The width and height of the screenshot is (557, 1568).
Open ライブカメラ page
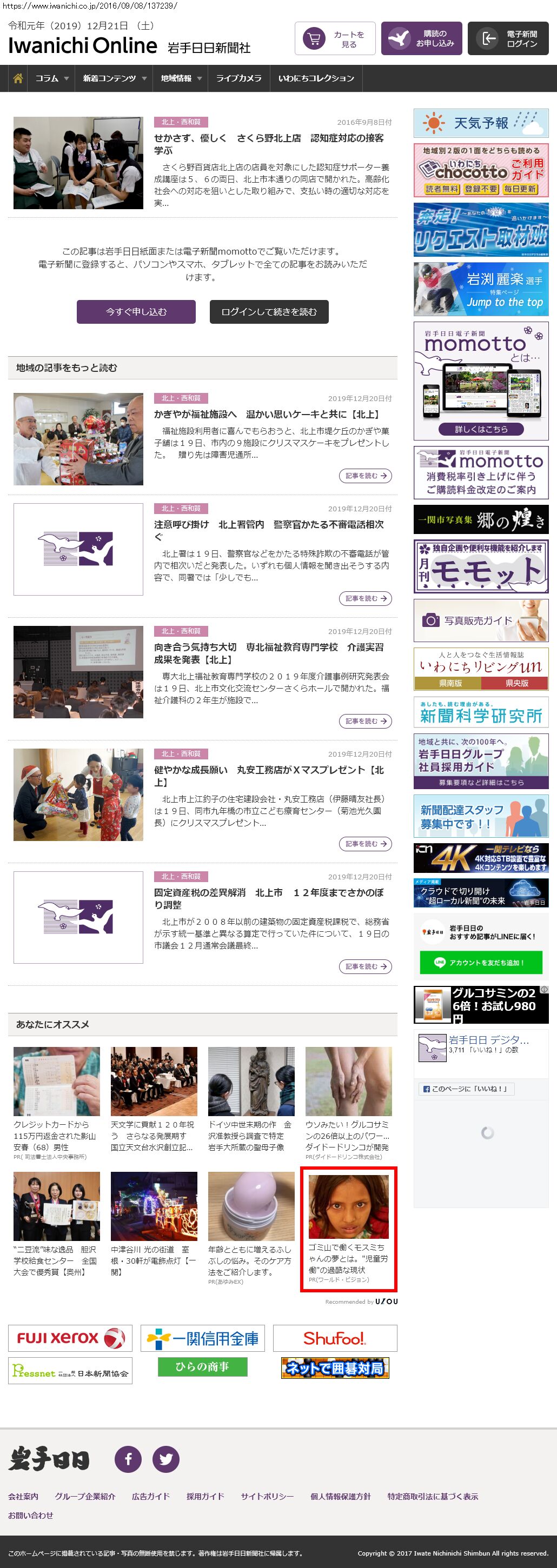pos(238,78)
